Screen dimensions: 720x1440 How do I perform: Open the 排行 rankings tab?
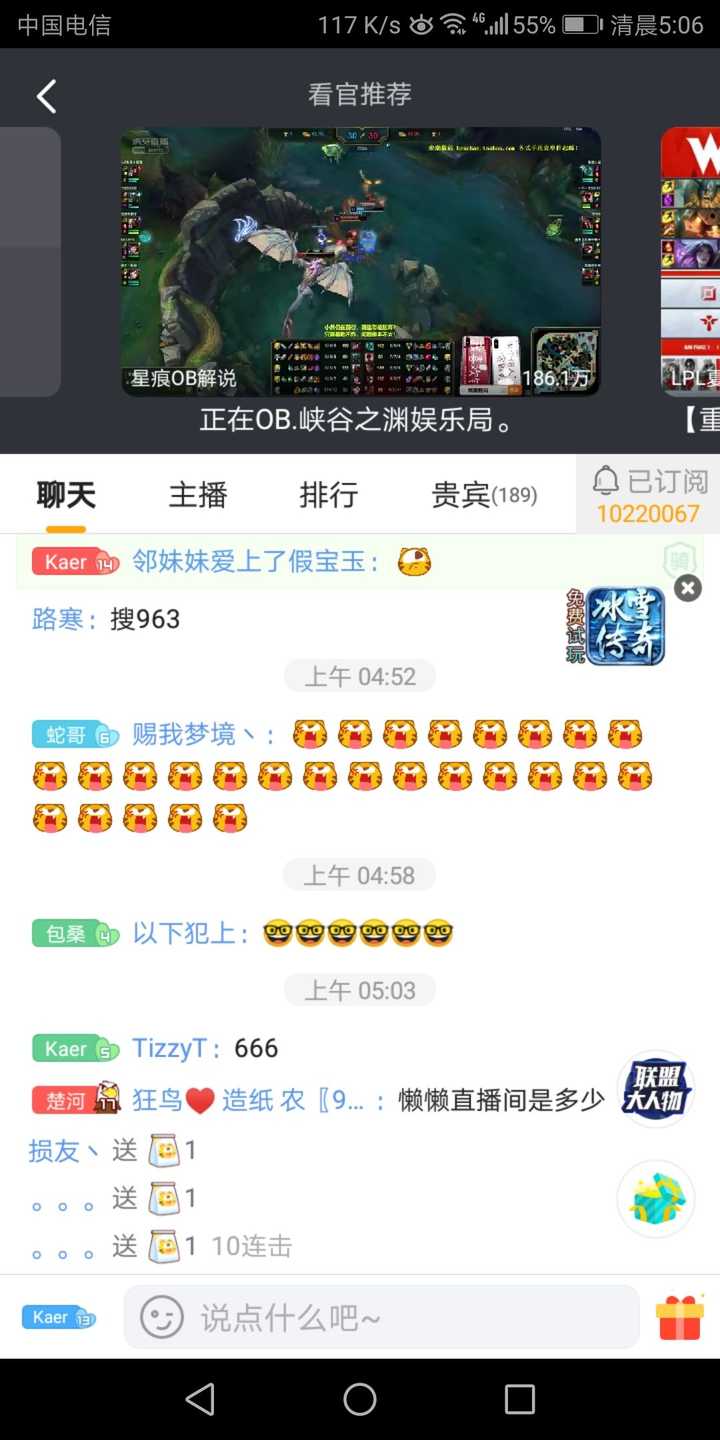coord(329,494)
